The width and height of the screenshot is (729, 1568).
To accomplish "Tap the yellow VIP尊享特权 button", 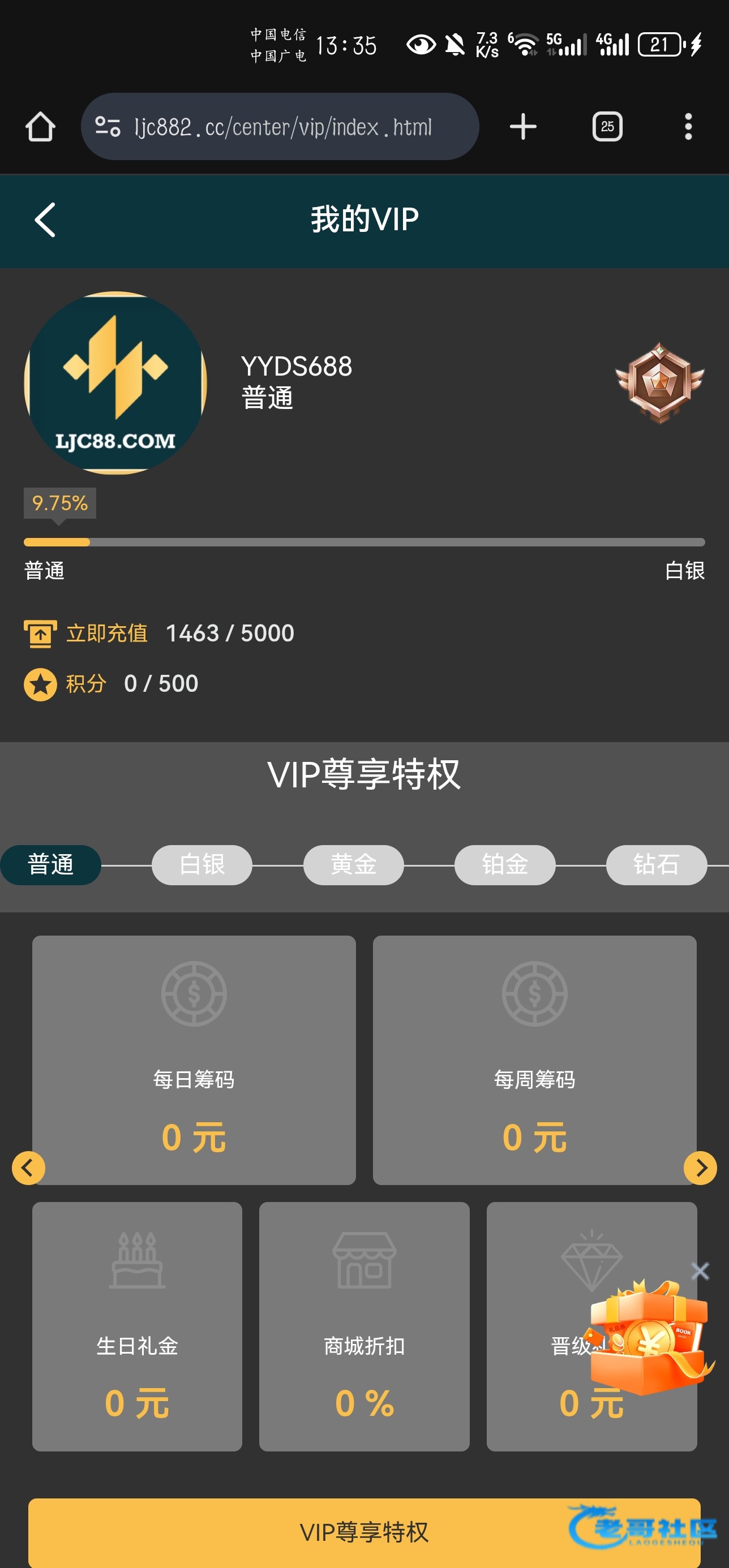I will (363, 1531).
